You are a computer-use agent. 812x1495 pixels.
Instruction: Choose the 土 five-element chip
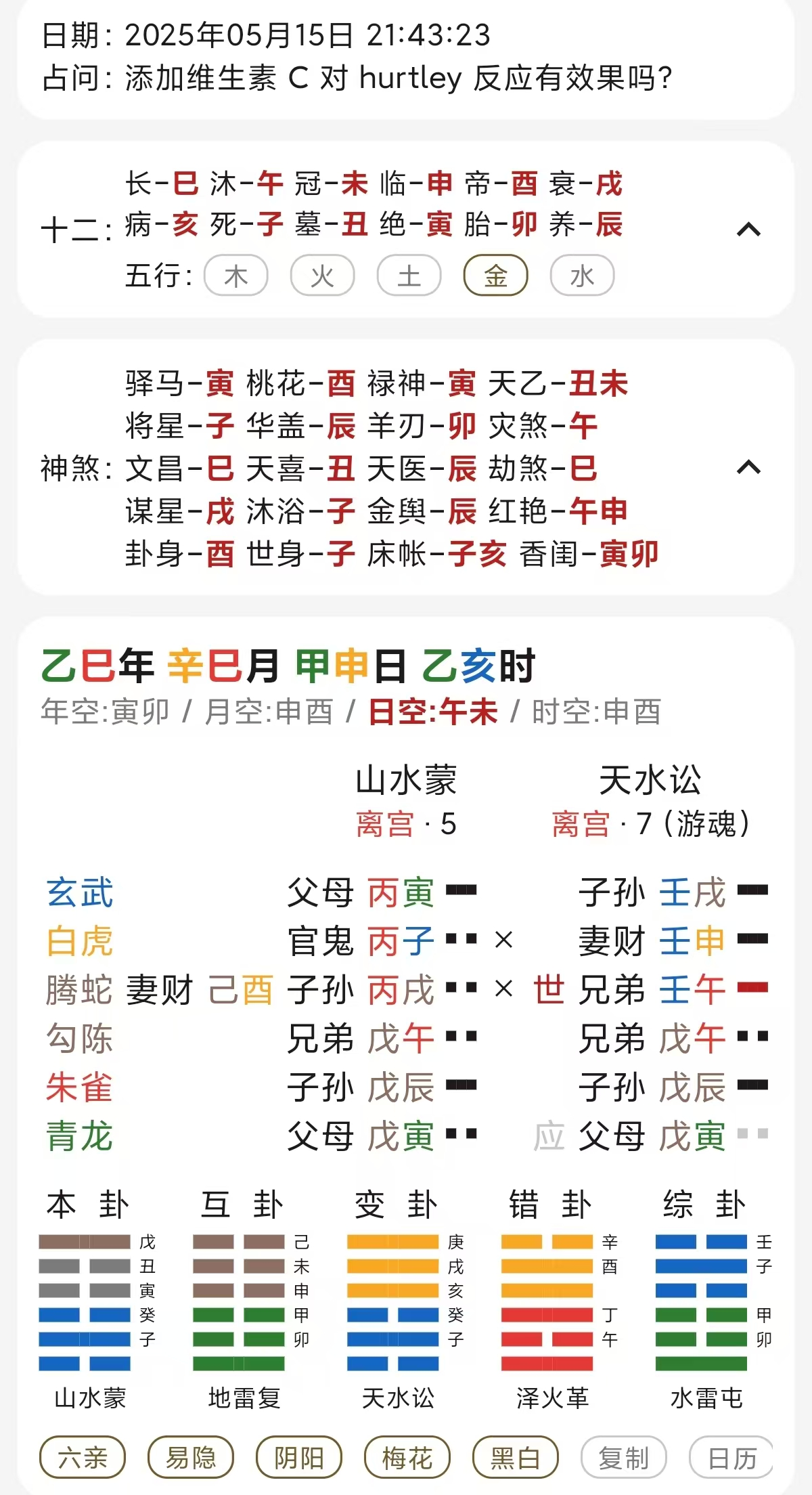pos(409,276)
